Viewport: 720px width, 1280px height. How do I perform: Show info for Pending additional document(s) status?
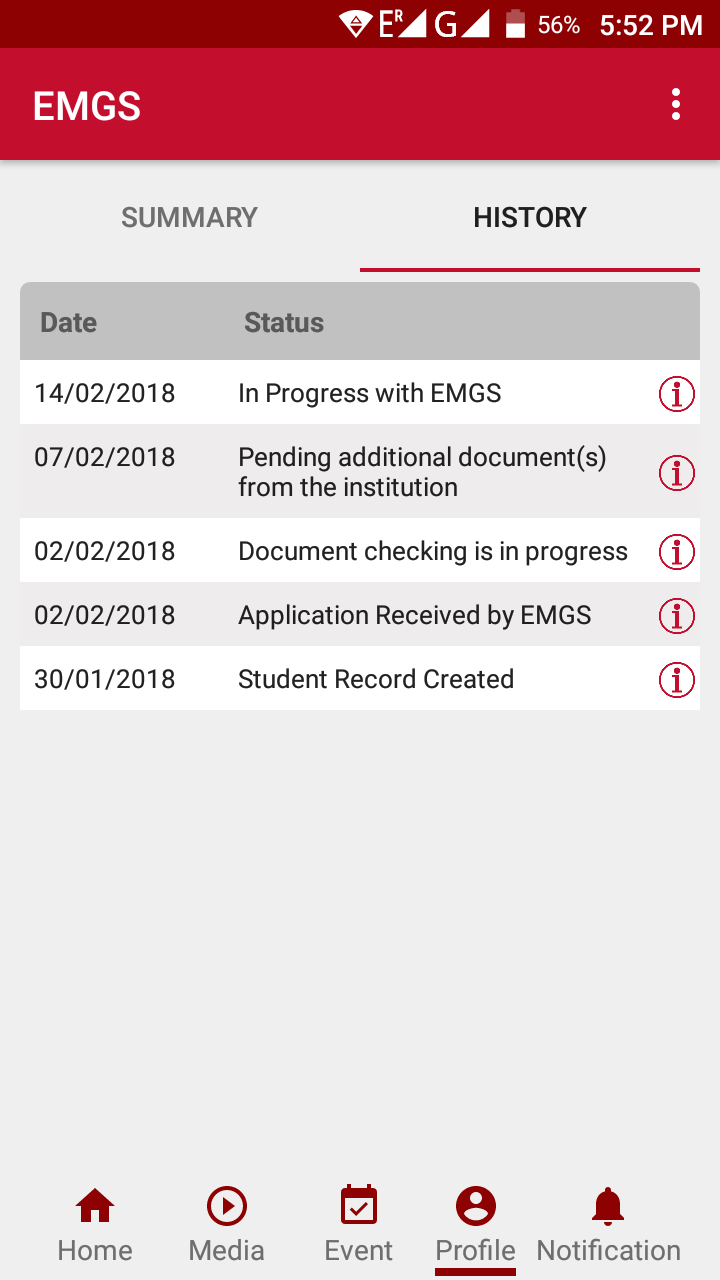point(677,472)
